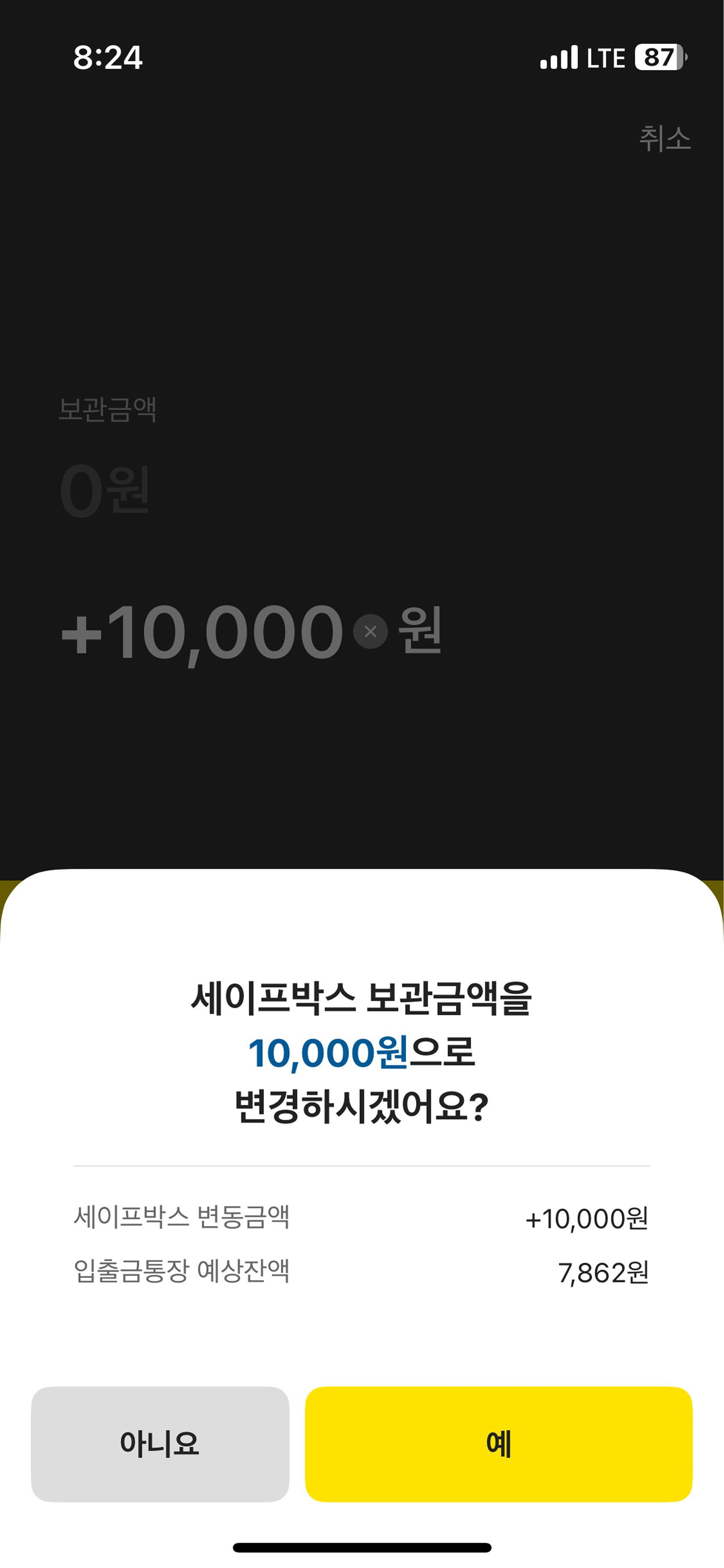Confirm the change with 예
Viewport: 724px width, 1568px height.
tap(498, 1443)
